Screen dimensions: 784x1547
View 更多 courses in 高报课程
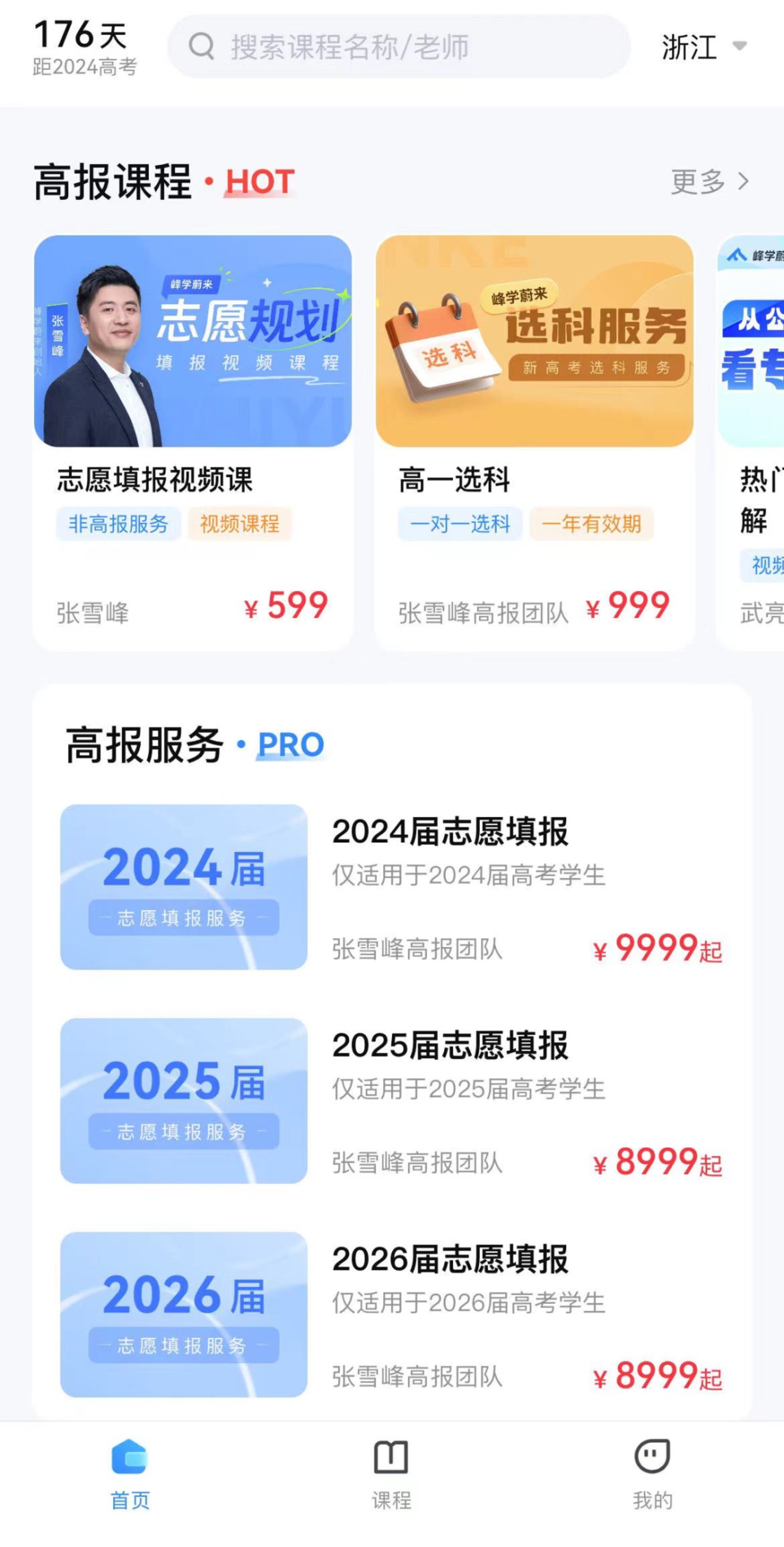click(x=708, y=182)
